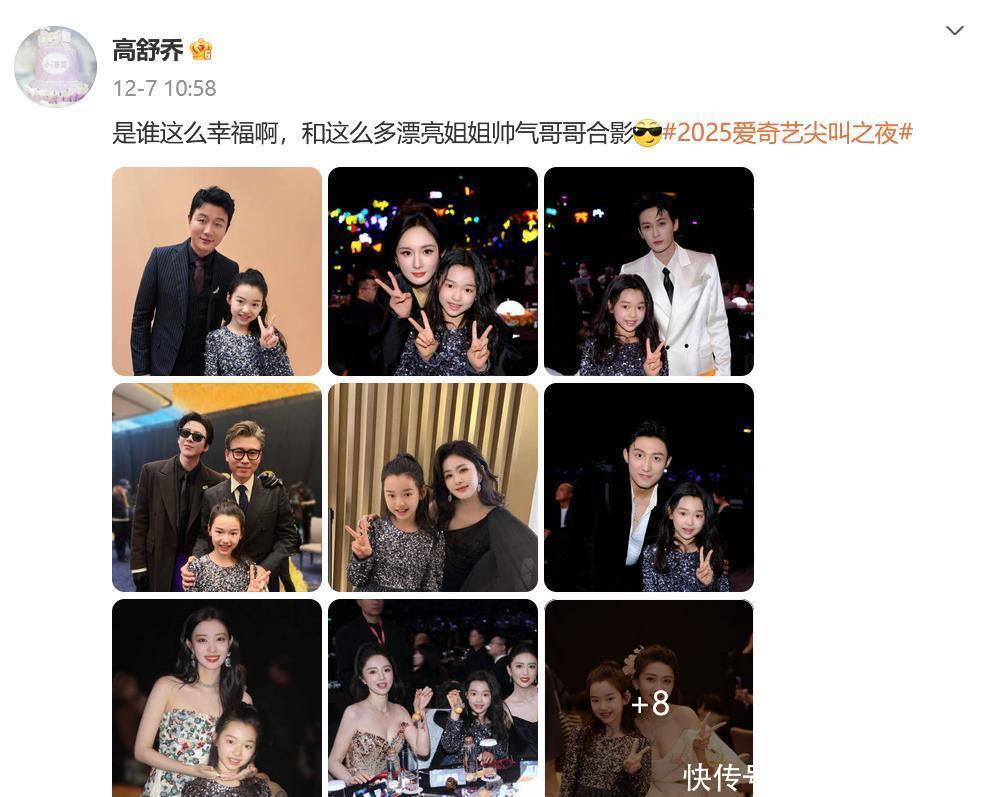View group photo at the dinner table
Image resolution: width=987 pixels, height=797 pixels.
(432, 698)
